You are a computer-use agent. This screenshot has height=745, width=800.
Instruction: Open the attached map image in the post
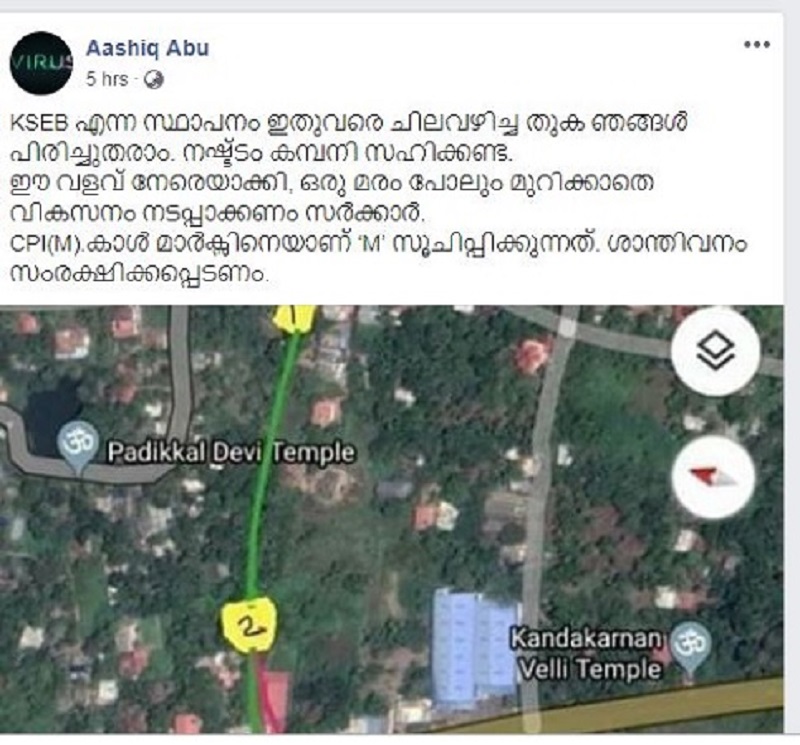400,520
